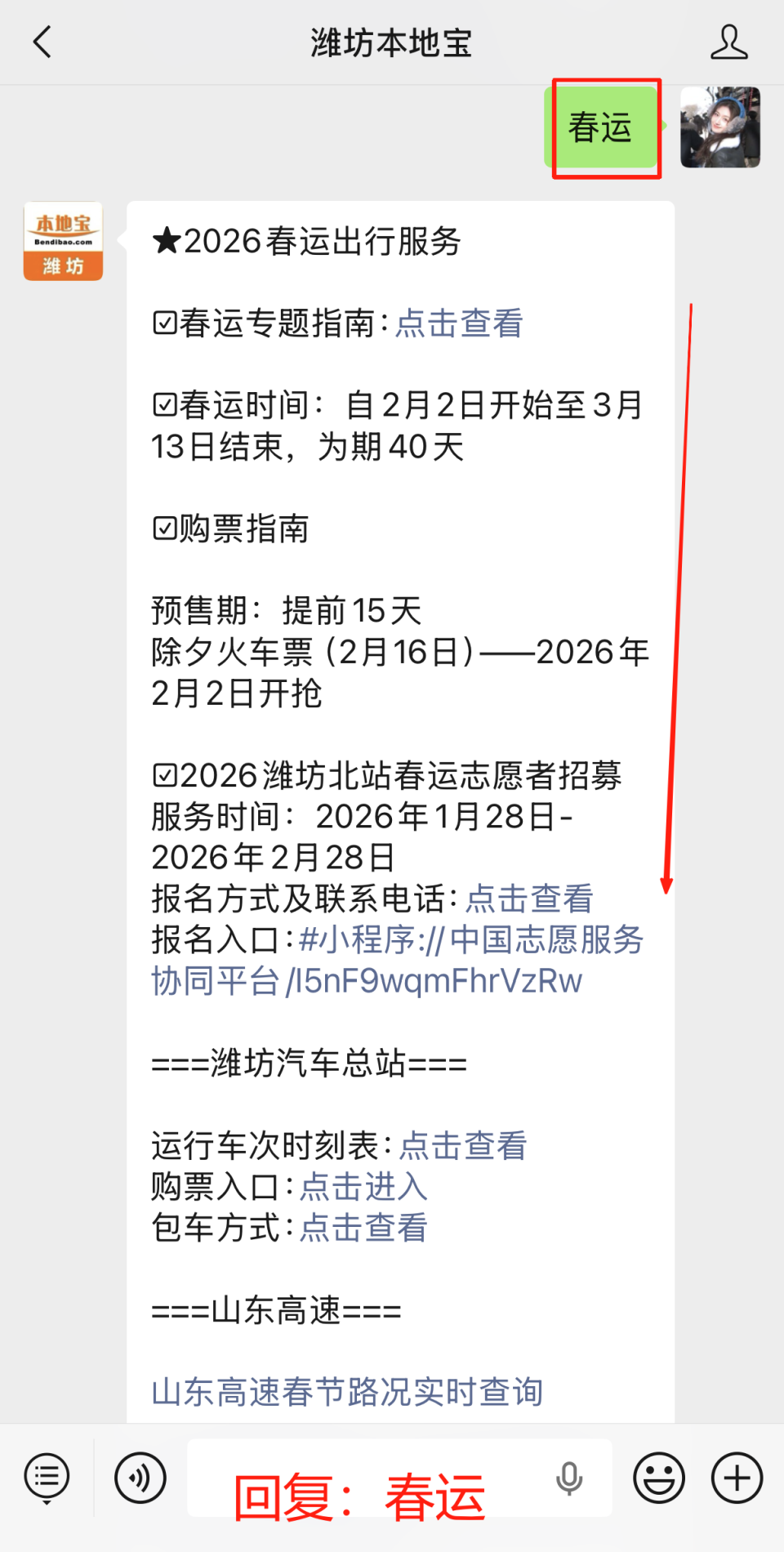Enter ticket purchasing via 点击进入
This screenshot has height=1552, width=784.
click(362, 1187)
